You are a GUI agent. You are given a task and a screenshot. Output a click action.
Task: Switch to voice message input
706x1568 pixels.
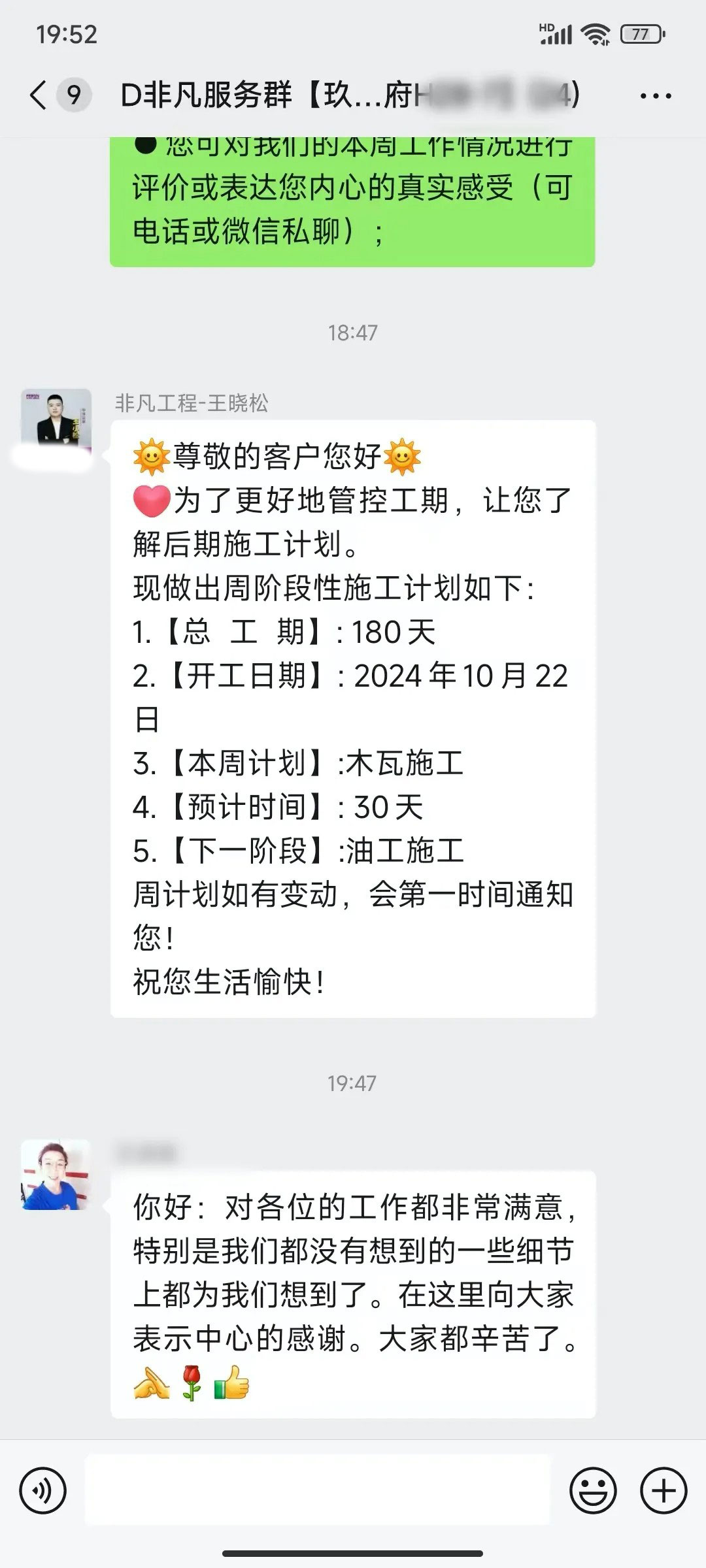pyautogui.click(x=43, y=1490)
